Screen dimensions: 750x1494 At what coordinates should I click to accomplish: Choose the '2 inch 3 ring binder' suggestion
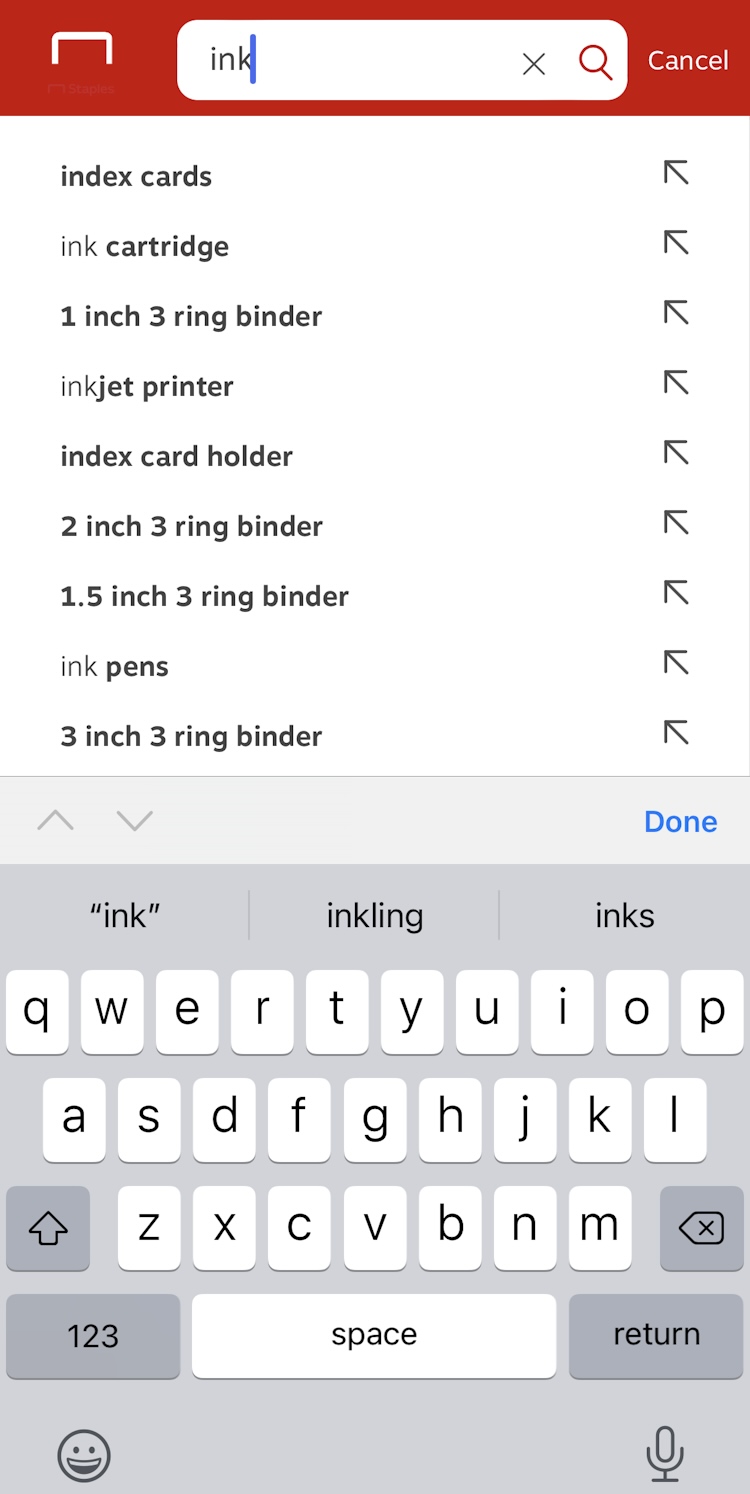(191, 526)
